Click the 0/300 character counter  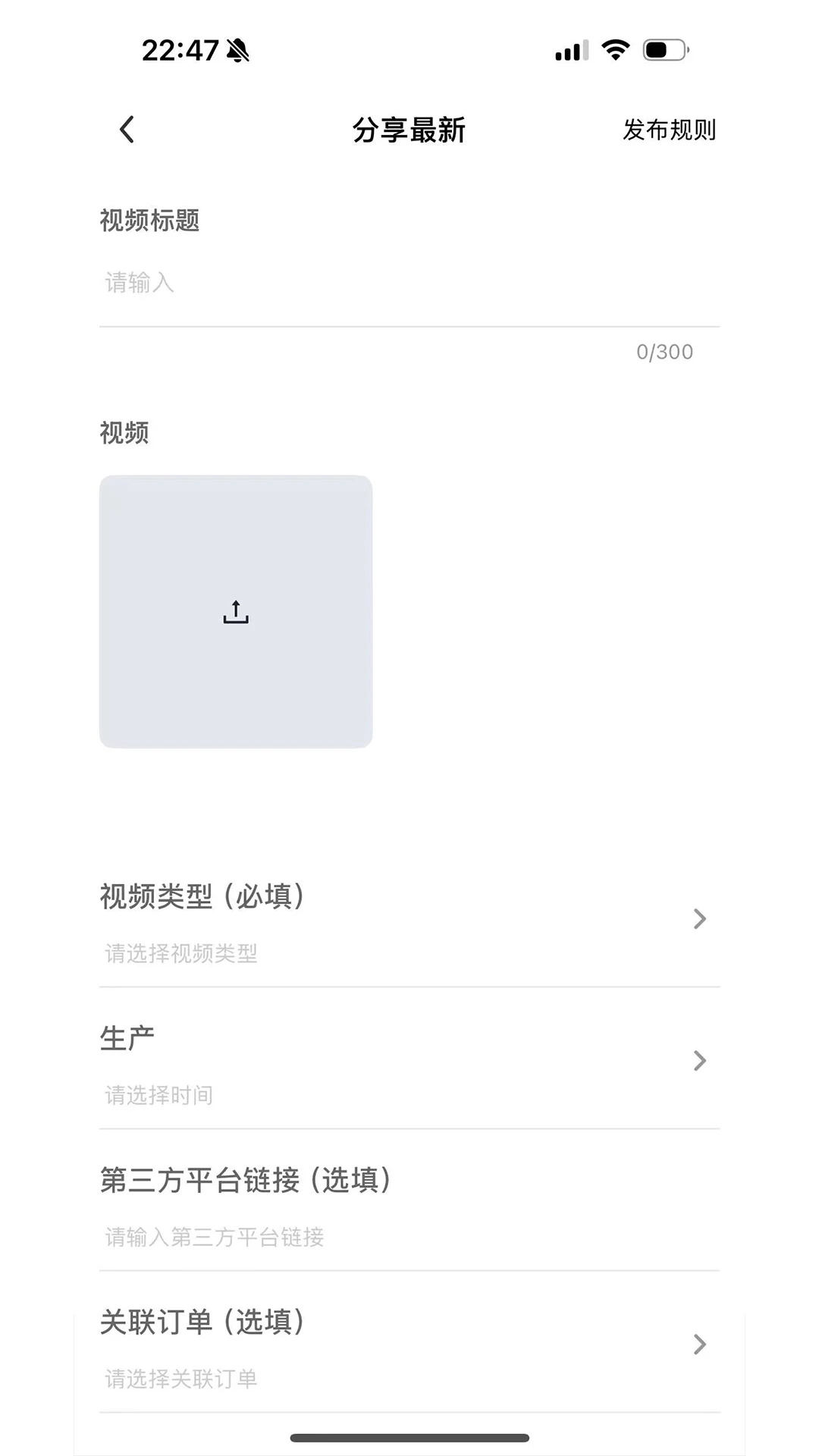click(664, 351)
